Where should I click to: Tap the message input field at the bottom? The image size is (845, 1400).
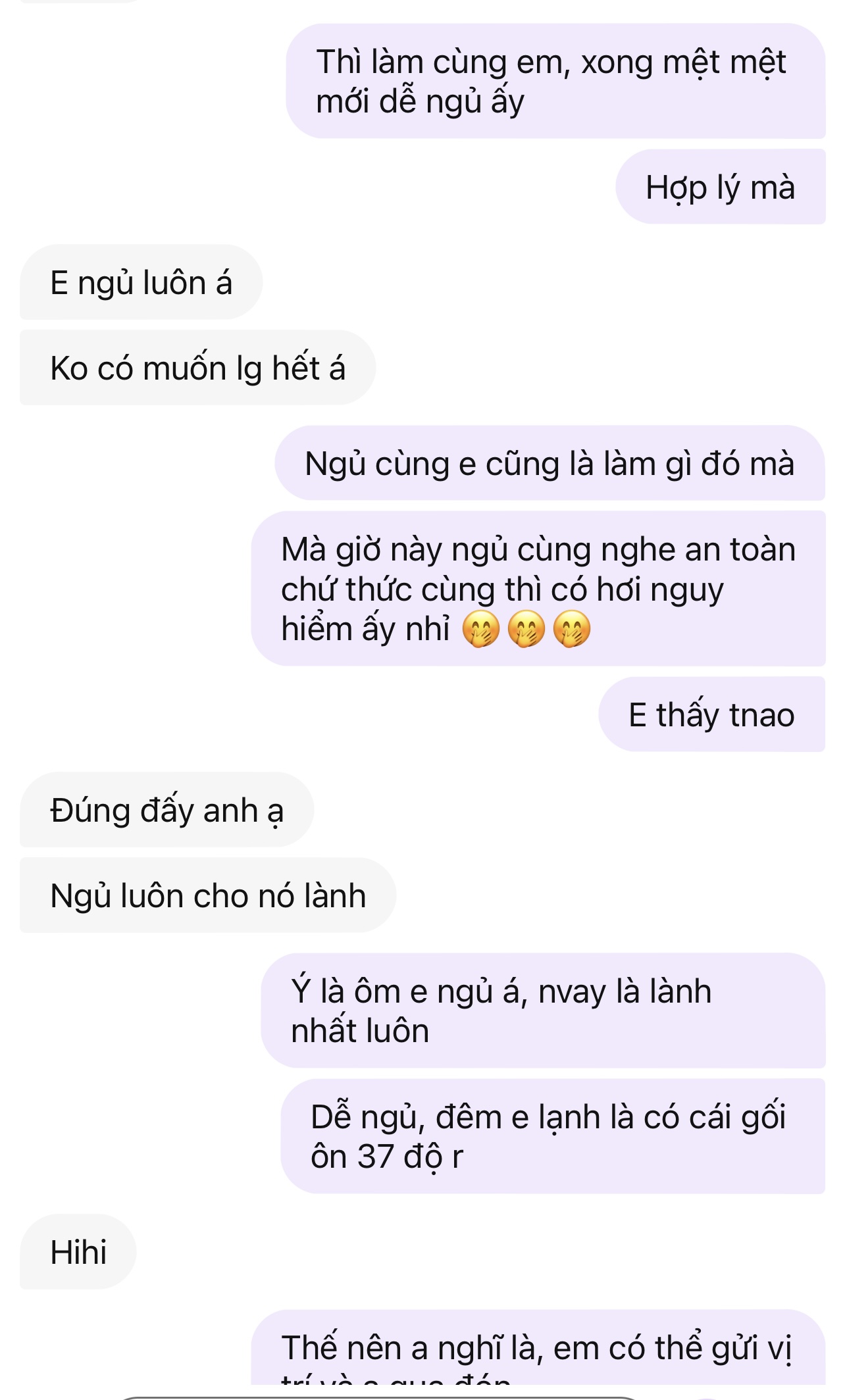pos(378,1396)
